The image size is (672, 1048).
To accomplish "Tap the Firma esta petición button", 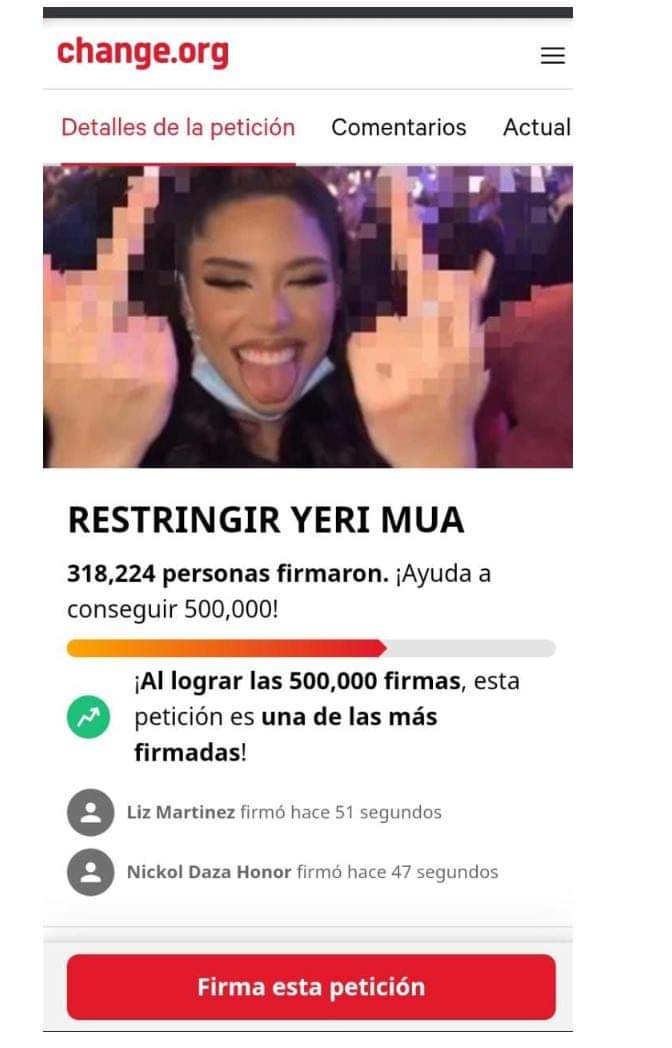I will pyautogui.click(x=311, y=987).
